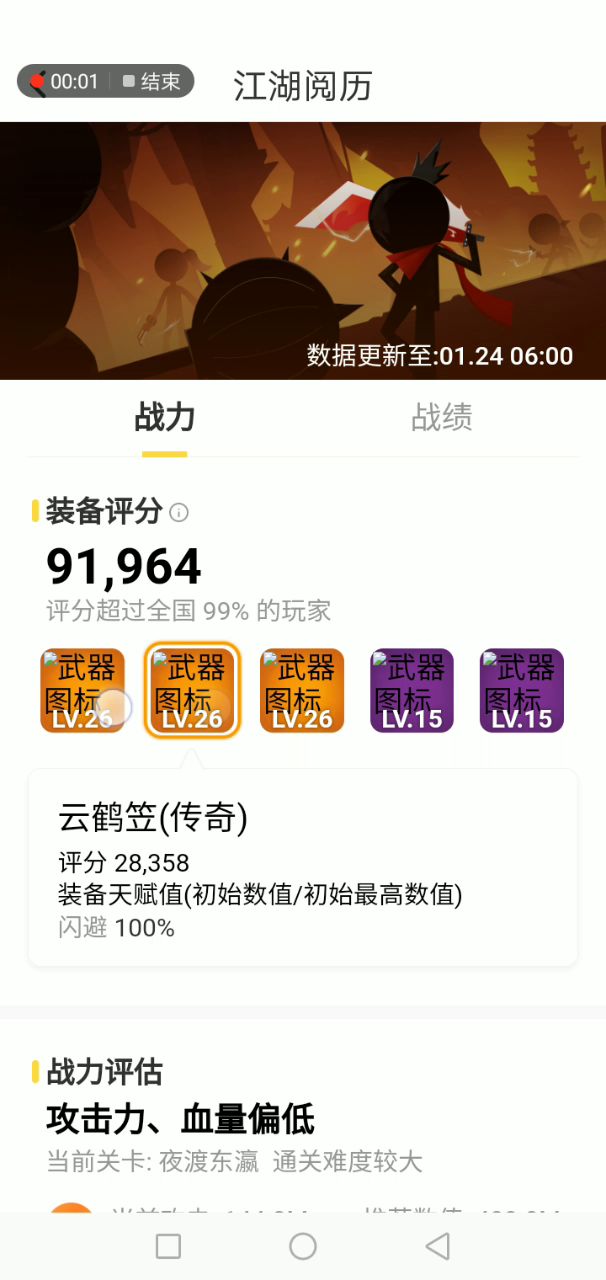
Task: Tap the highlighted LV.26 云鹤笠 equipment icon
Action: pyautogui.click(x=192, y=690)
